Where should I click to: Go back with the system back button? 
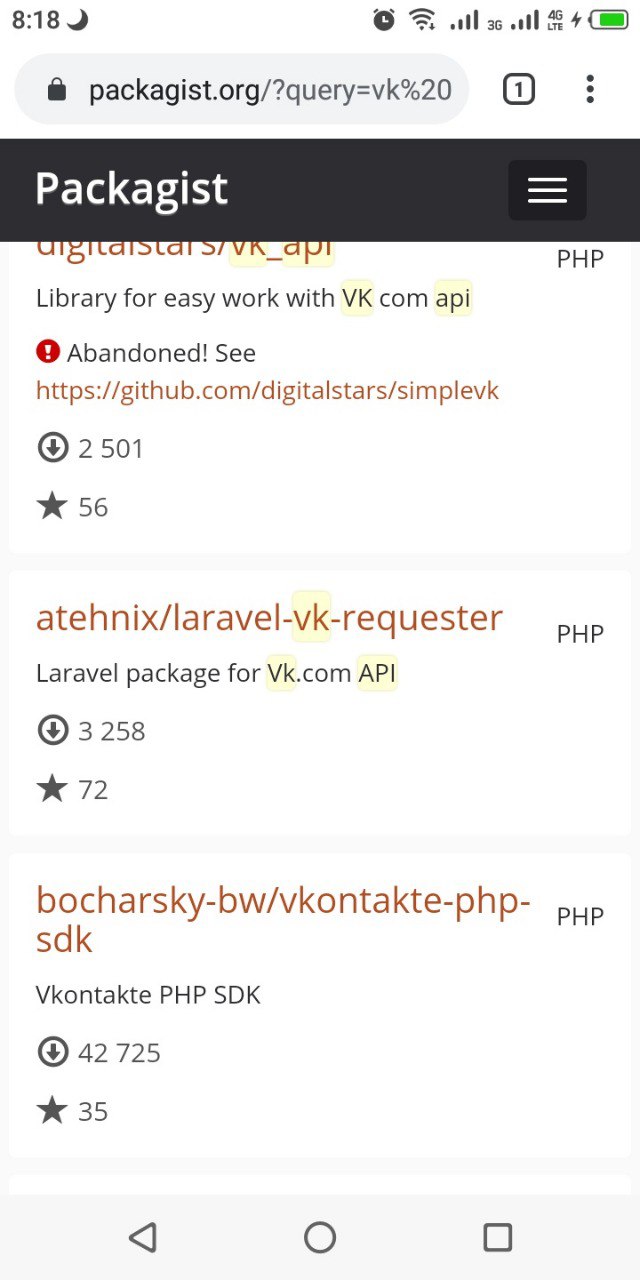[x=143, y=1237]
